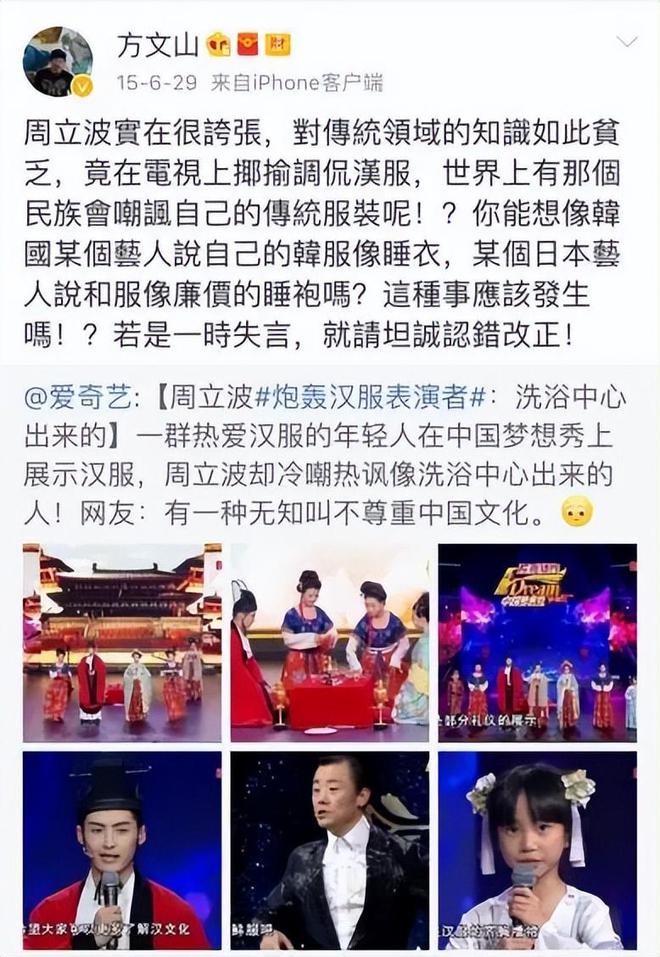View the photo of the palace backdrop stage
This screenshot has height=957, width=660.
122,642
